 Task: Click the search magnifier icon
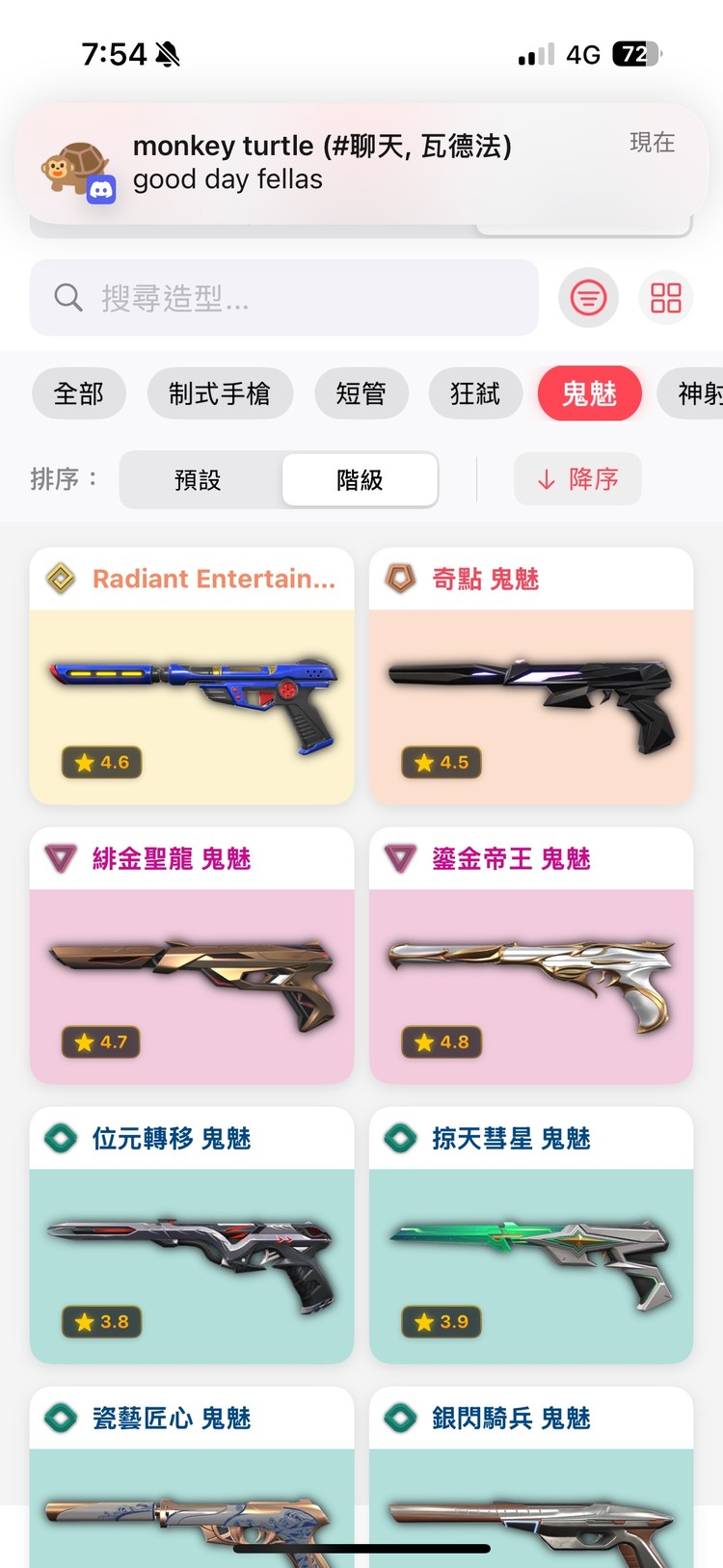click(x=67, y=297)
